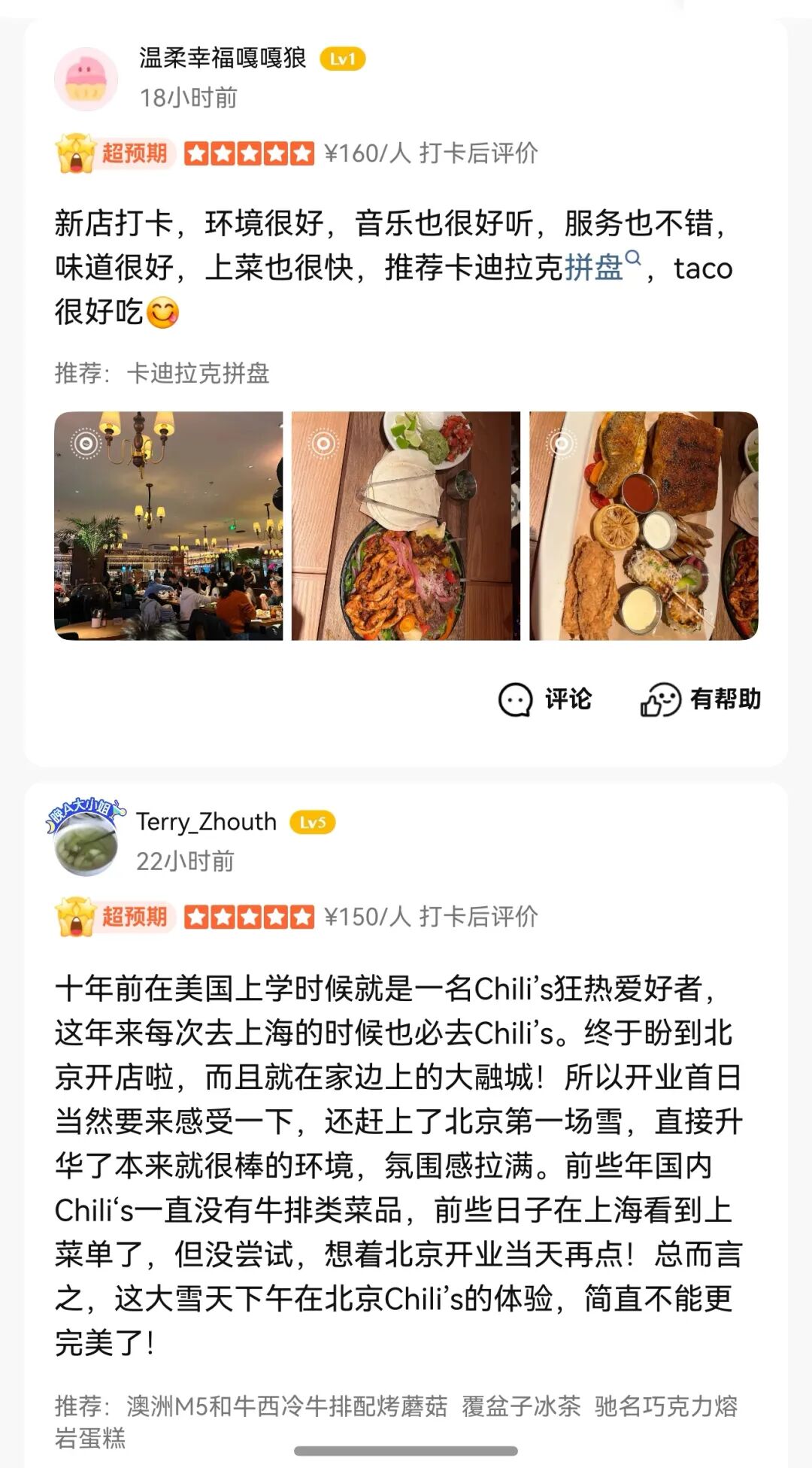The image size is (812, 1468).
Task: Enlarge the ribs platter photo
Action: pyautogui.click(x=644, y=526)
